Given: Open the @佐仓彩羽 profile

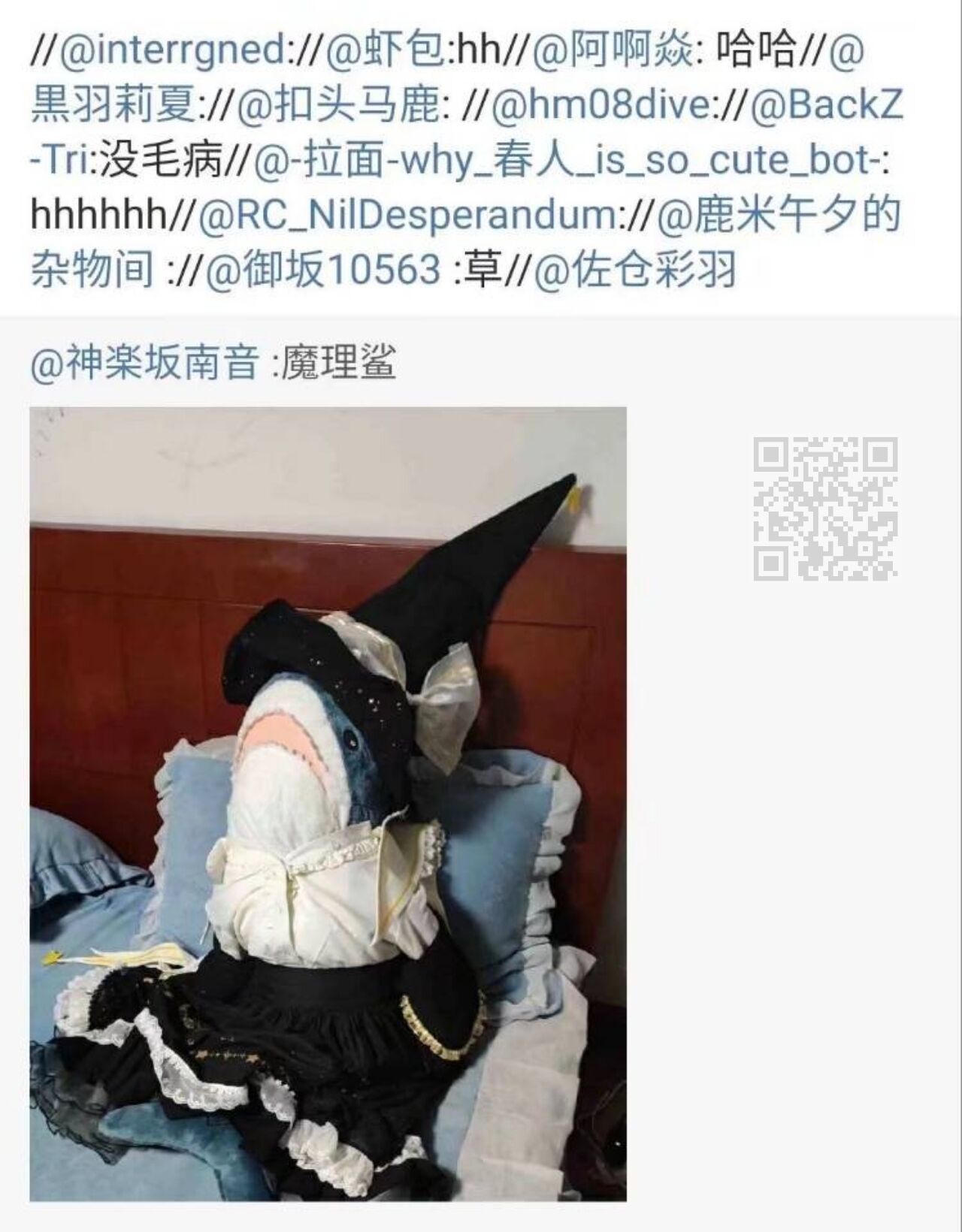Looking at the screenshot, I should pyautogui.click(x=635, y=270).
